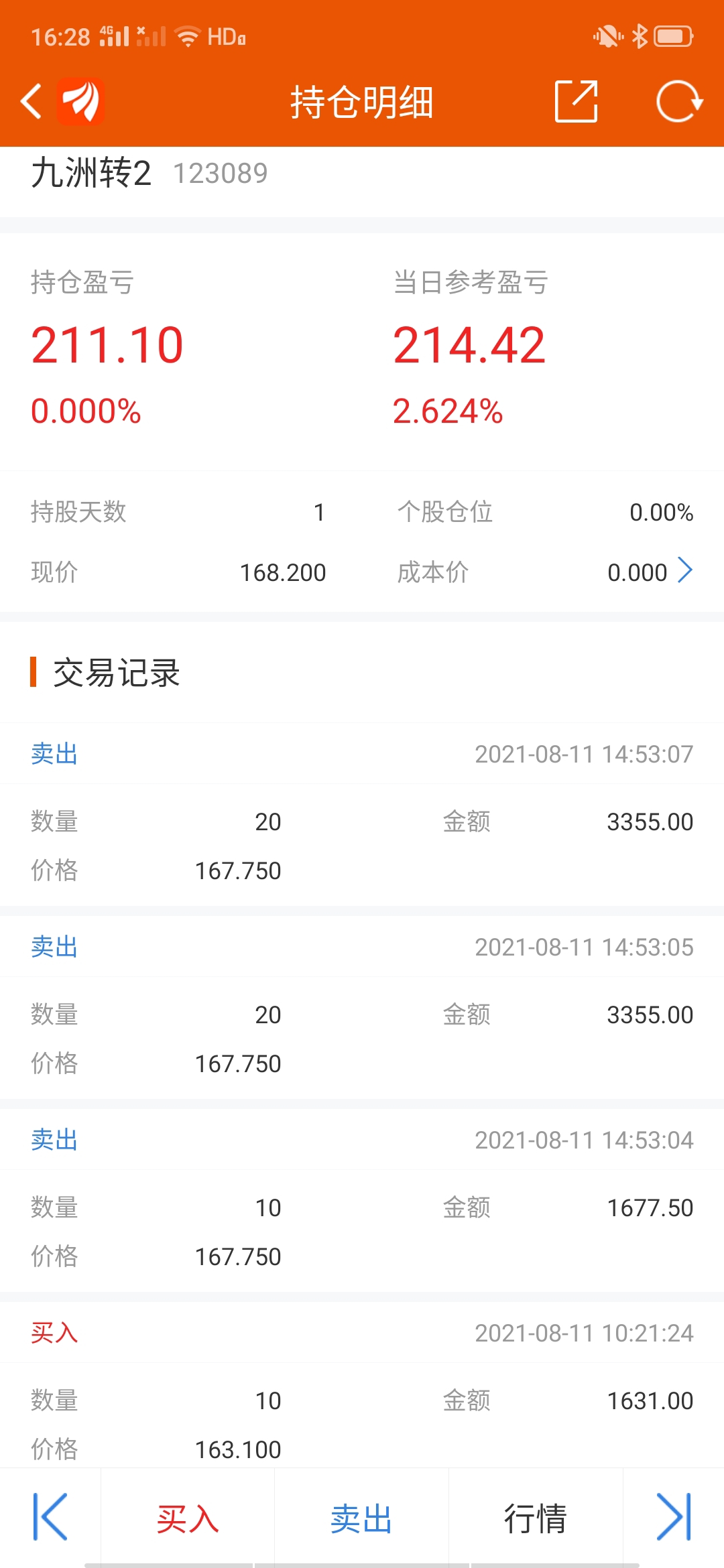
Task: Open 行情 market quotes
Action: coord(536,1517)
